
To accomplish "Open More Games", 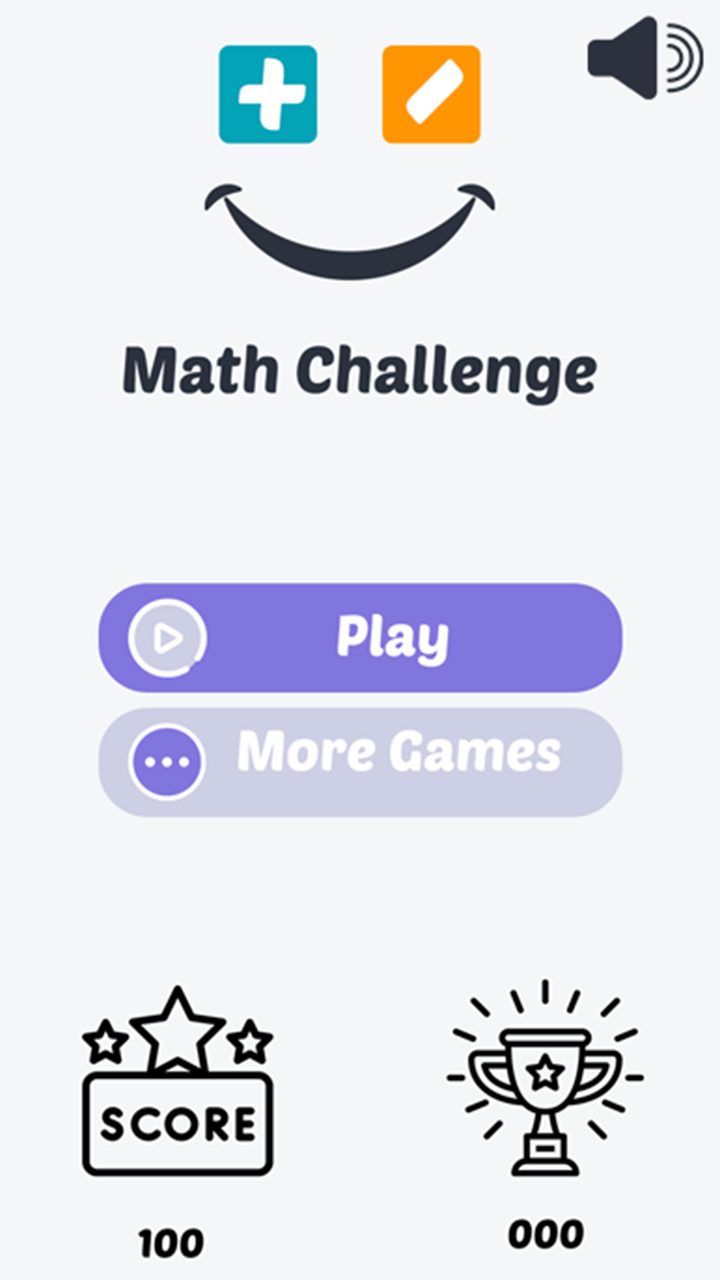I will [360, 762].
